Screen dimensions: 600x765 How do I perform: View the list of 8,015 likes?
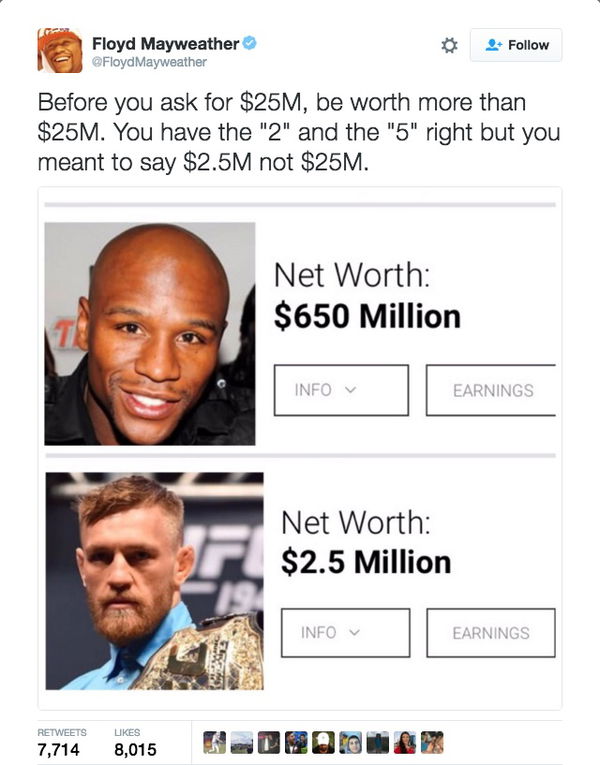tap(135, 742)
